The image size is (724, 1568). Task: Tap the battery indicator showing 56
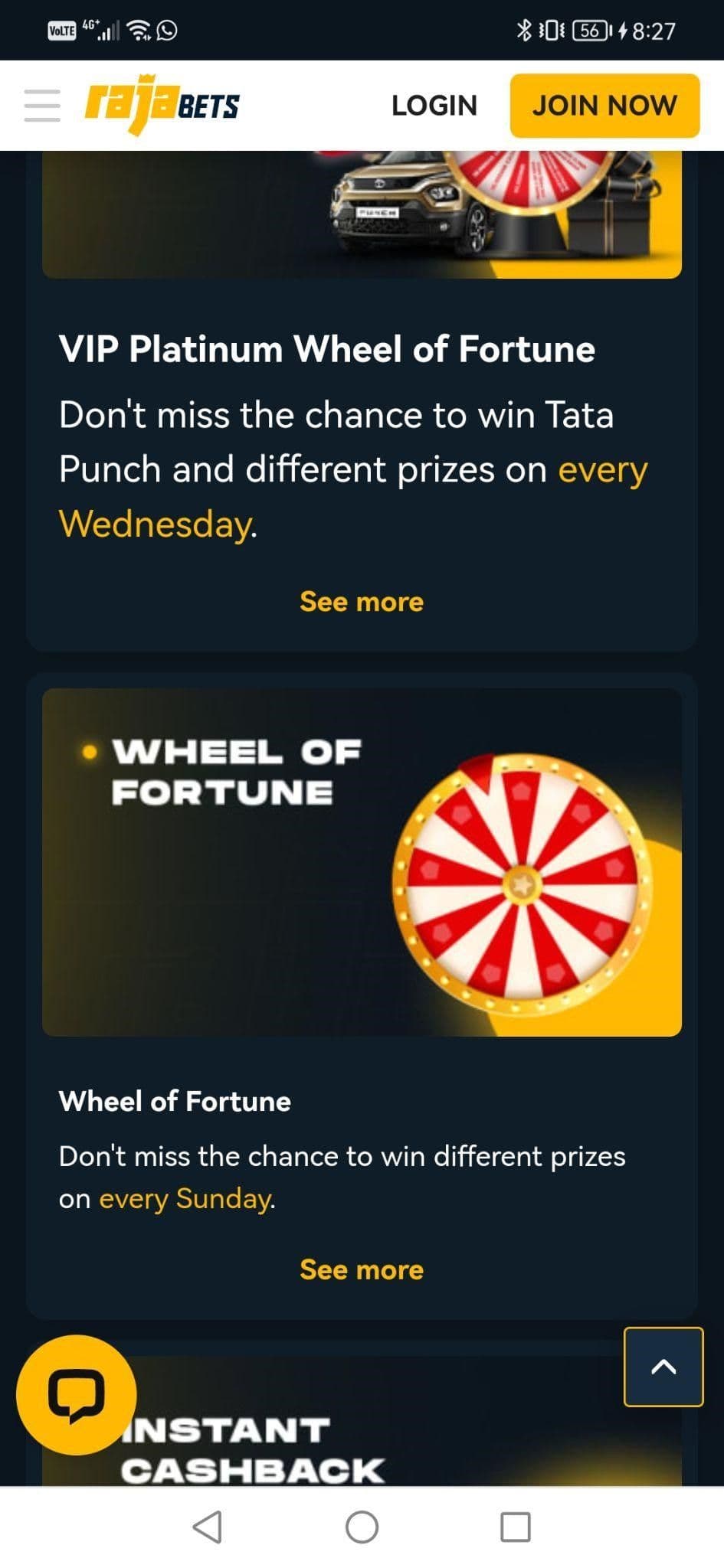(x=590, y=31)
